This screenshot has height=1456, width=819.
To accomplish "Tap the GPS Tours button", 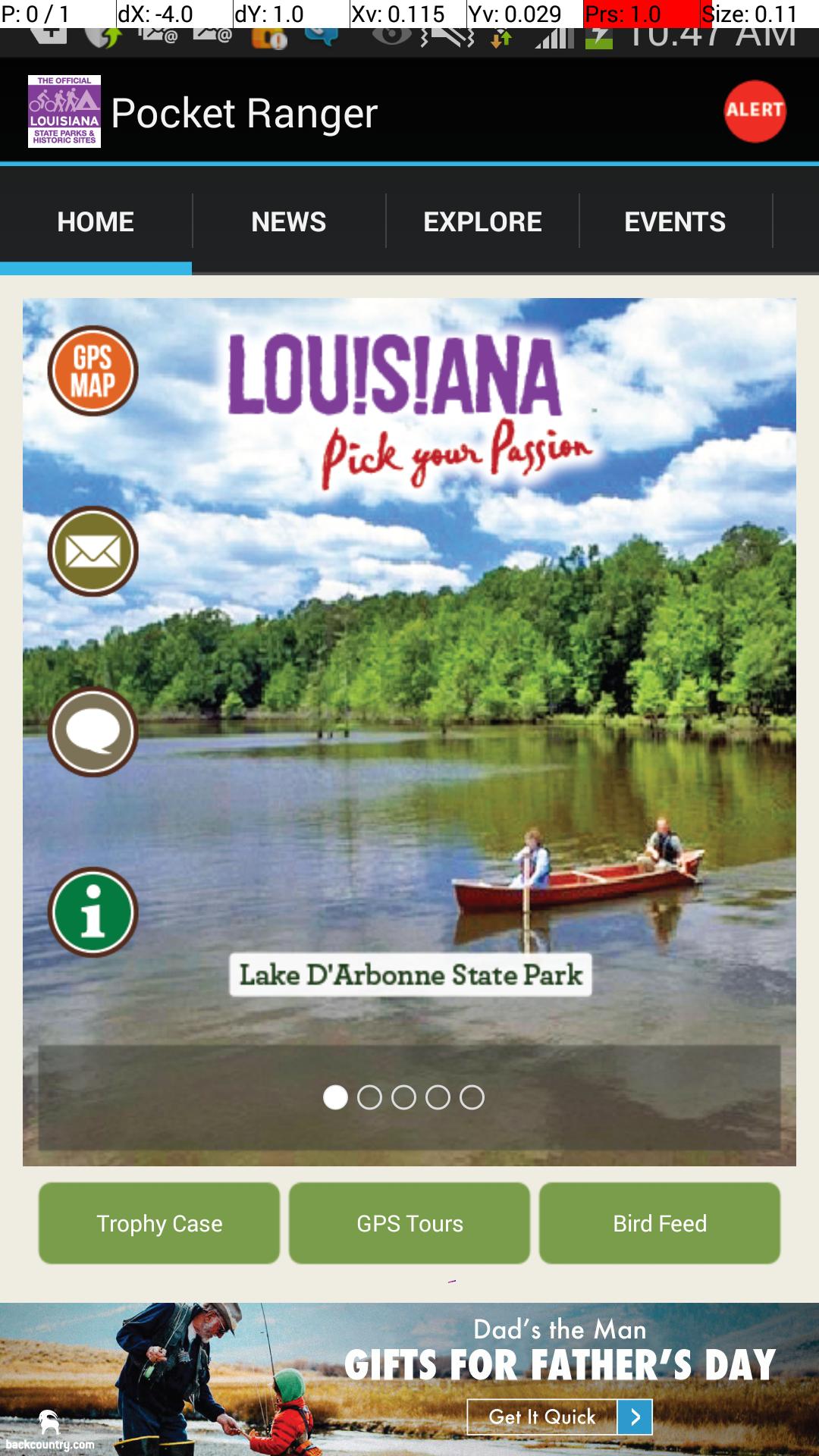I will click(x=409, y=1222).
